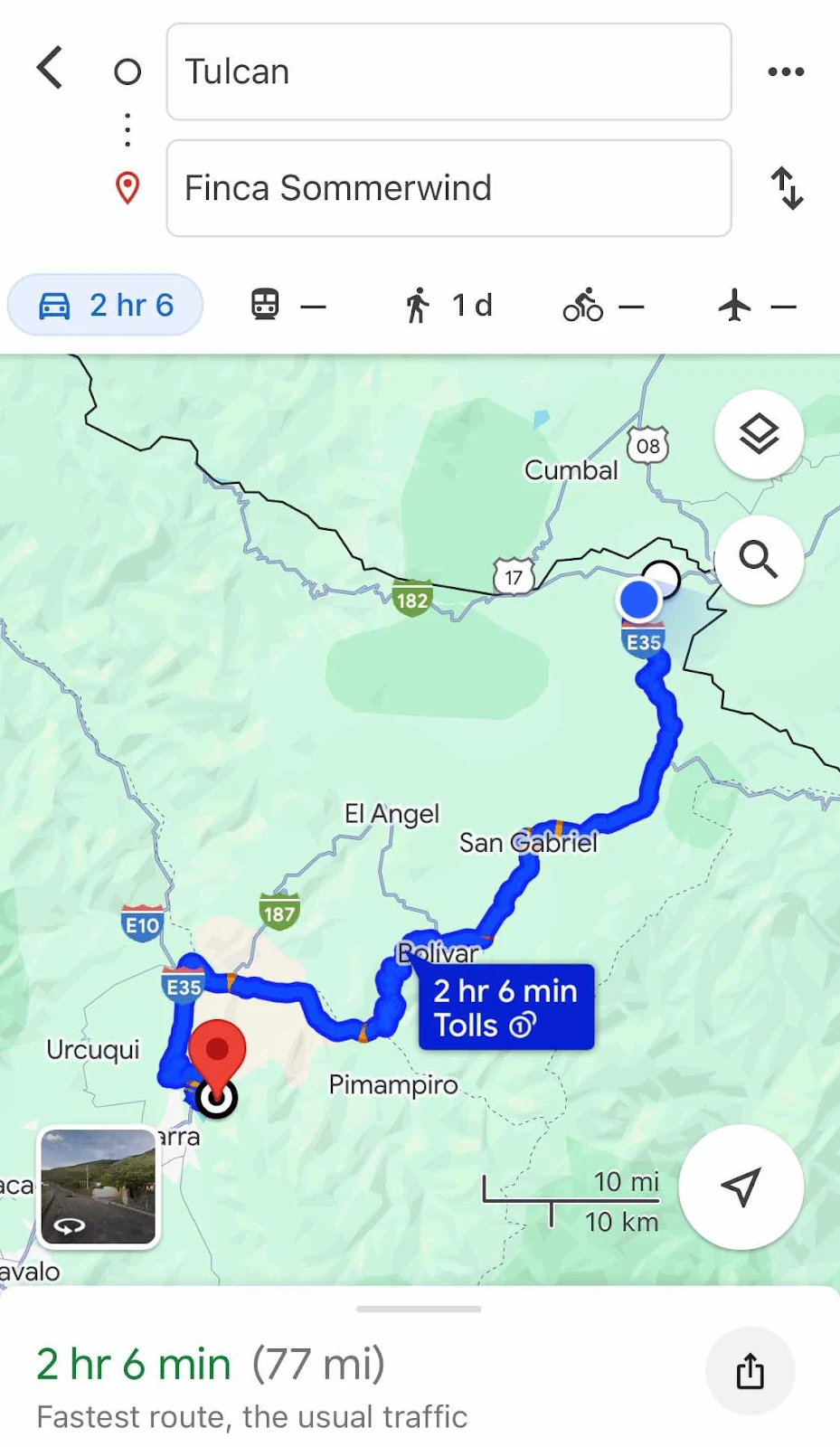Open map layers selector
Screen dimensions: 840x1447
759,435
